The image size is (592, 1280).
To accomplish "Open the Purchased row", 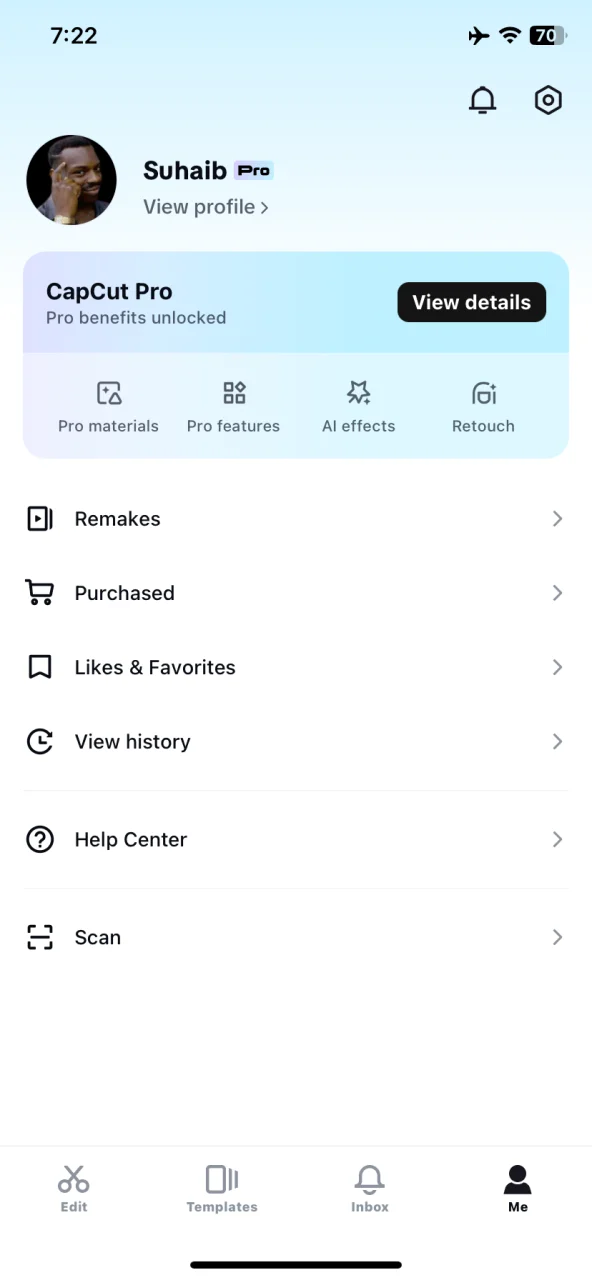I will [x=296, y=593].
